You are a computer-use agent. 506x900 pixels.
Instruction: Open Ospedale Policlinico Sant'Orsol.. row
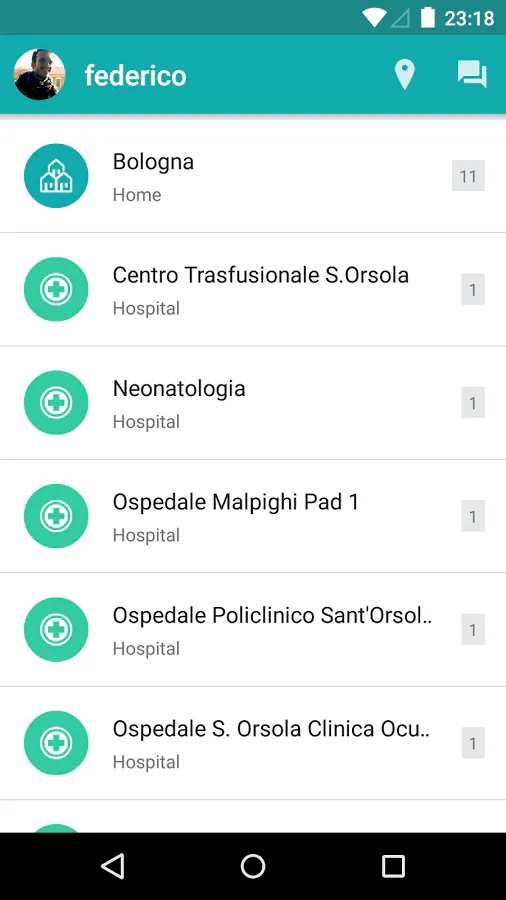tap(253, 630)
